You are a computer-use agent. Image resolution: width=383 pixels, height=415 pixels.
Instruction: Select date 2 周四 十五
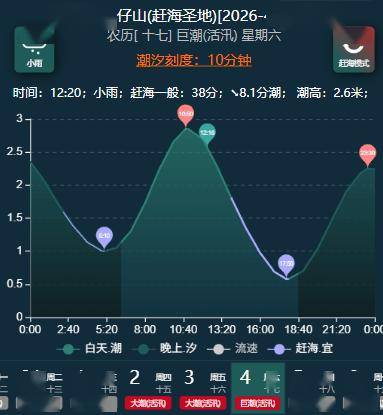150,387
